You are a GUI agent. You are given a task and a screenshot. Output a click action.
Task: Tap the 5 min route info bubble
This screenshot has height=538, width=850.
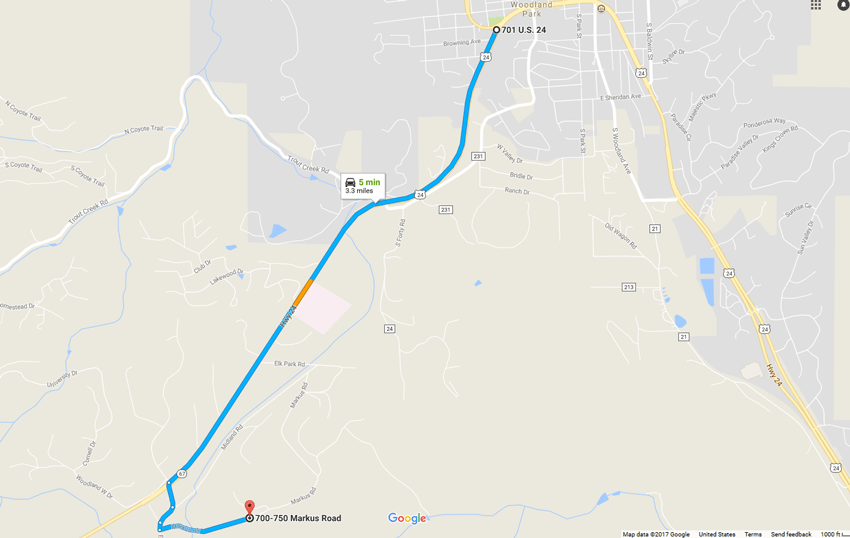(x=362, y=186)
